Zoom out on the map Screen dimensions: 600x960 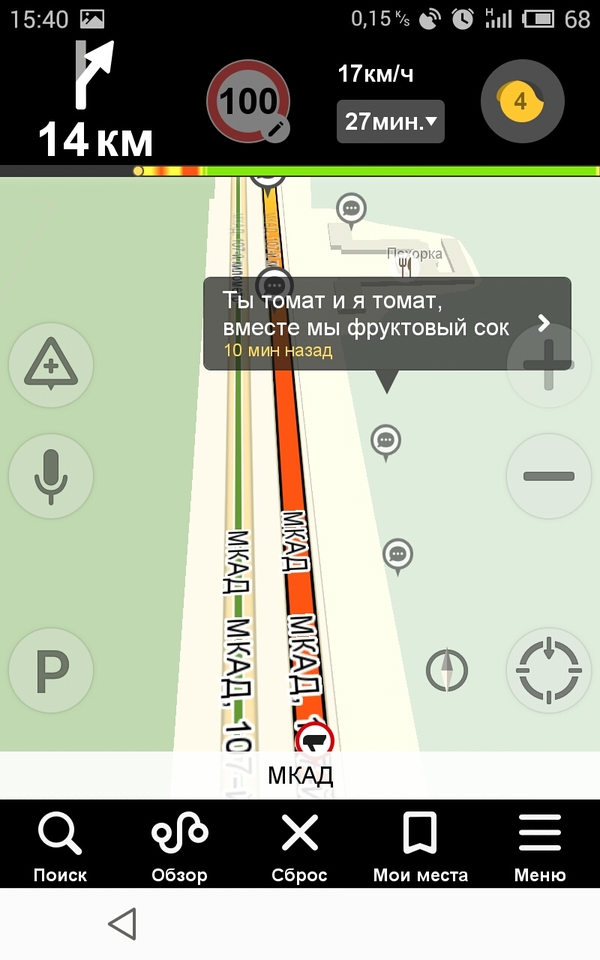548,476
